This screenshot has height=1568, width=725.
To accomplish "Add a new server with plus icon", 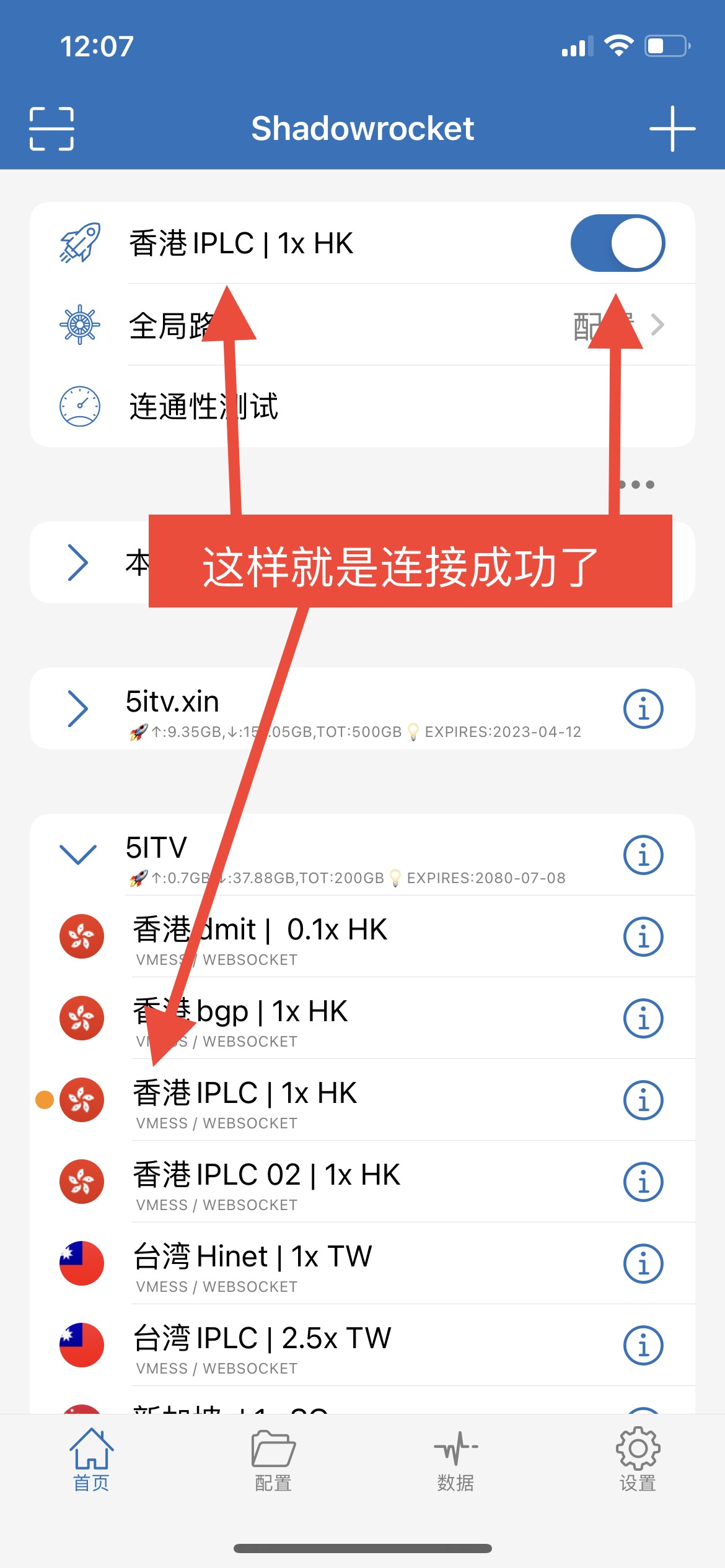I will [672, 129].
